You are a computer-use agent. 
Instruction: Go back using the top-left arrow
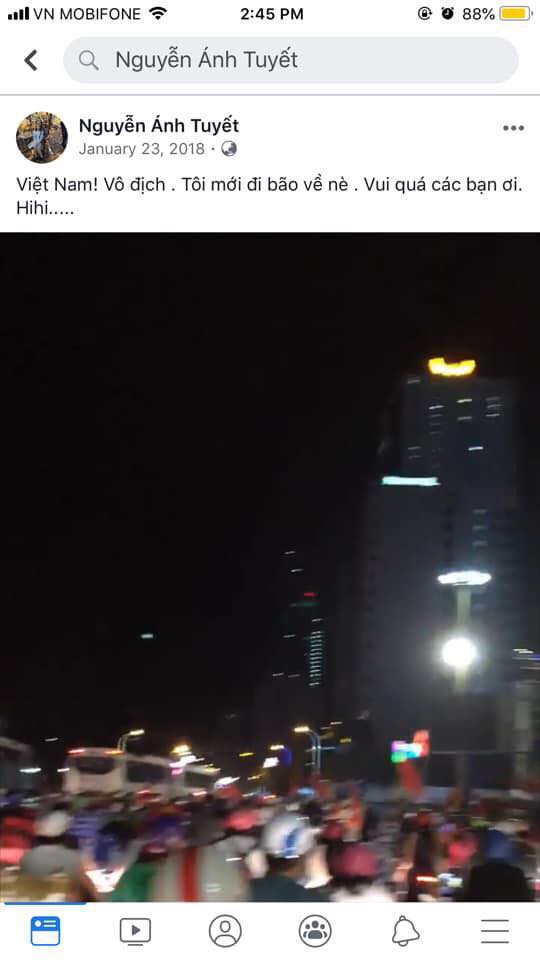pyautogui.click(x=31, y=60)
